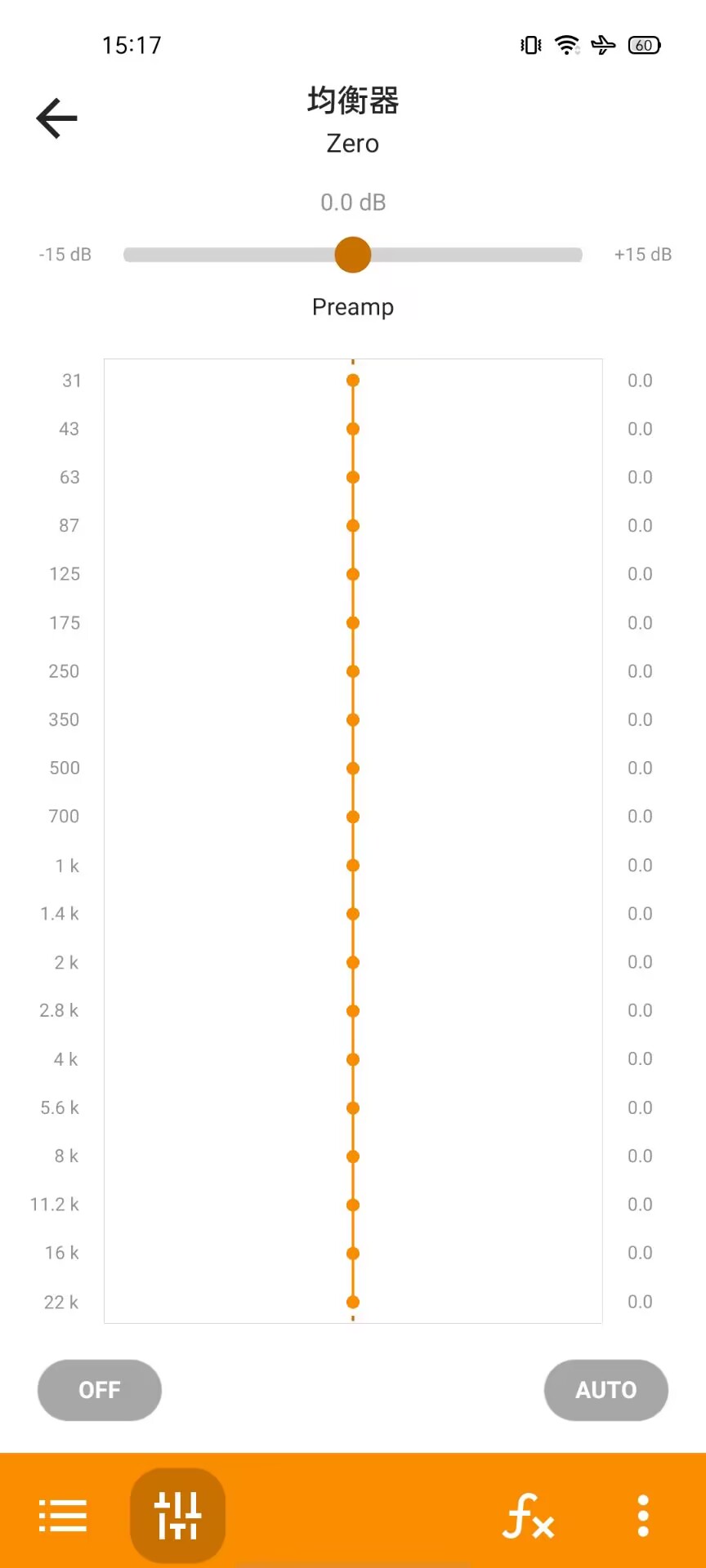Image resolution: width=706 pixels, height=1568 pixels.
Task: Tap the AUTO button
Action: pos(605,1390)
